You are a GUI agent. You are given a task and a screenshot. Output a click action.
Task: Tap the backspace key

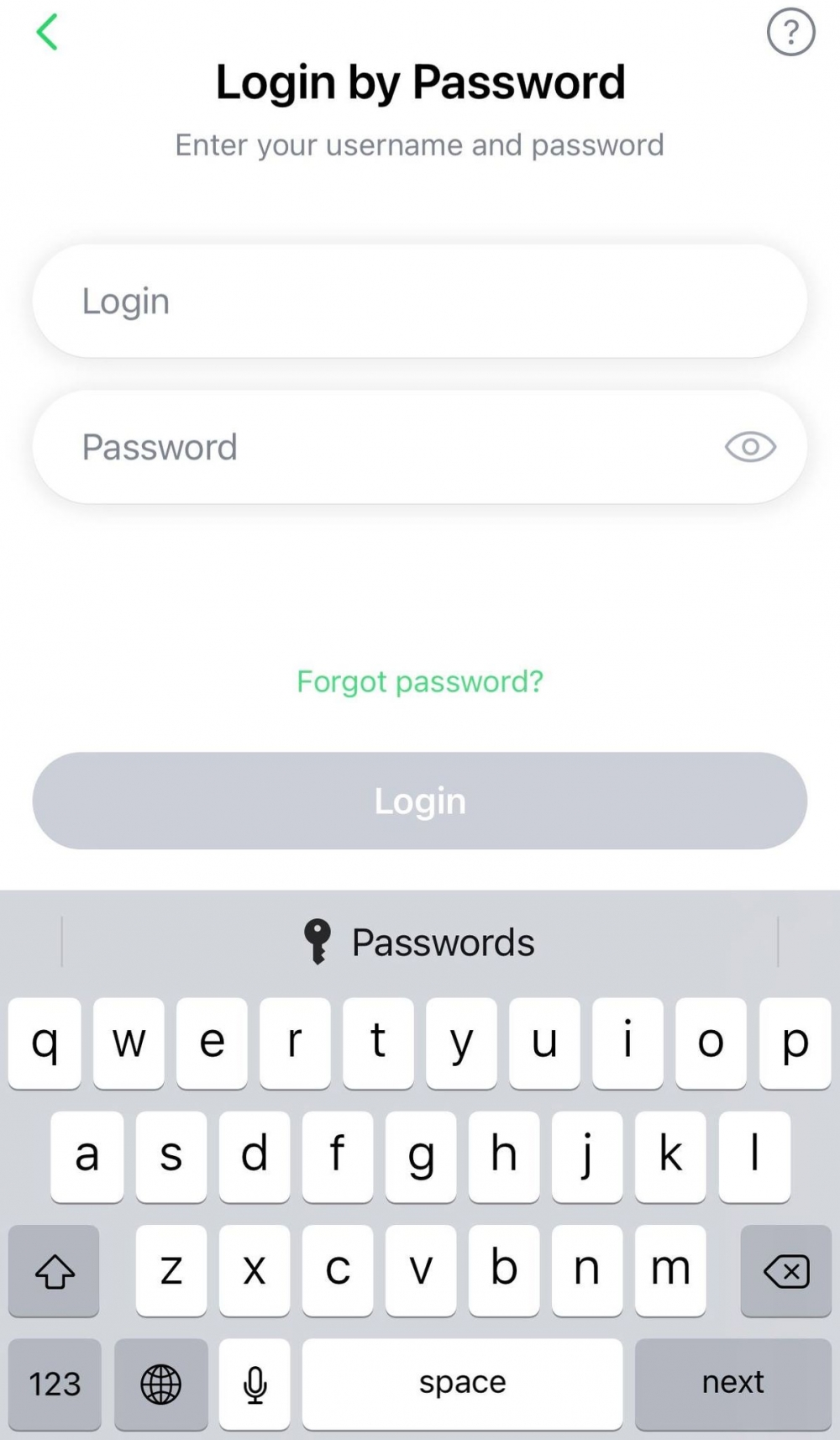(x=785, y=1270)
